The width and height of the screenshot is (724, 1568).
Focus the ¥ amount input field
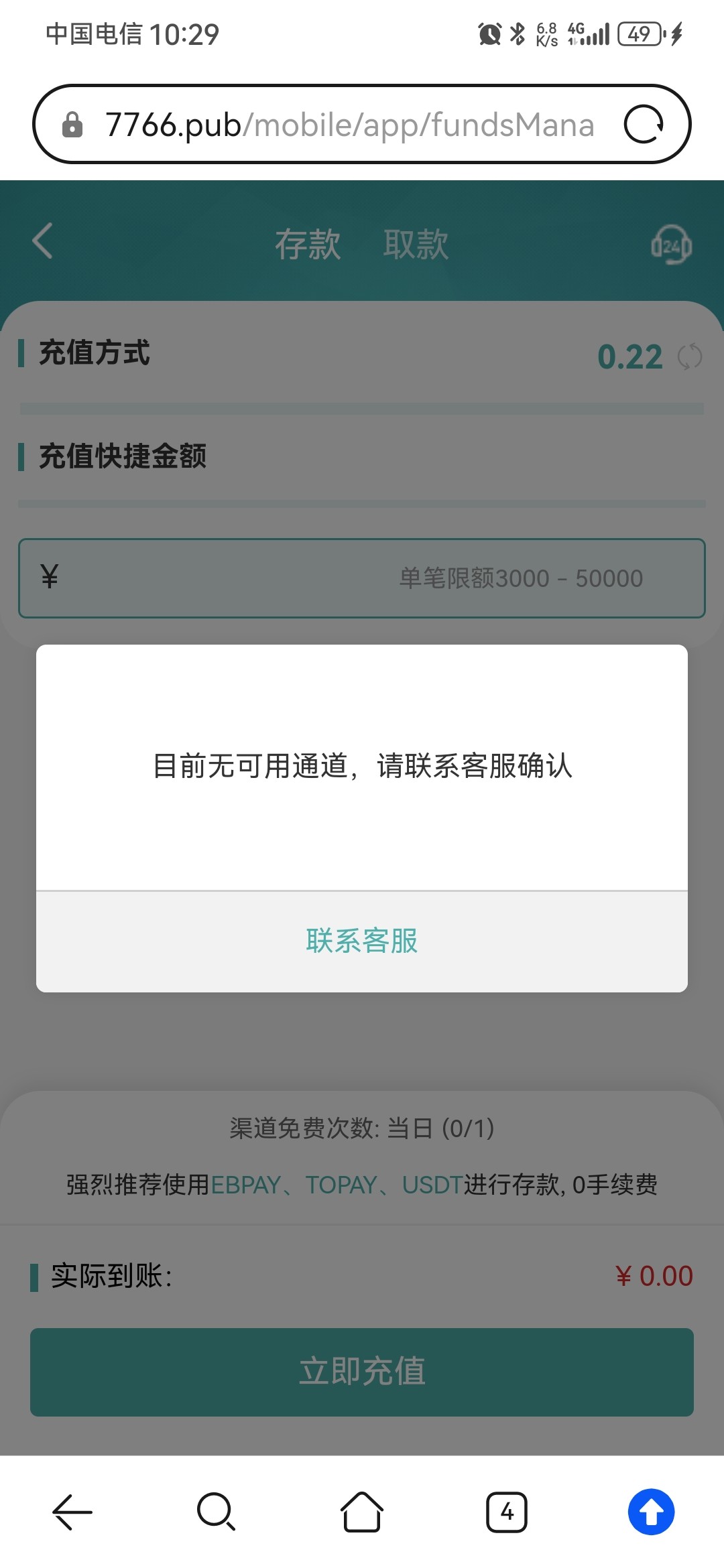point(362,578)
